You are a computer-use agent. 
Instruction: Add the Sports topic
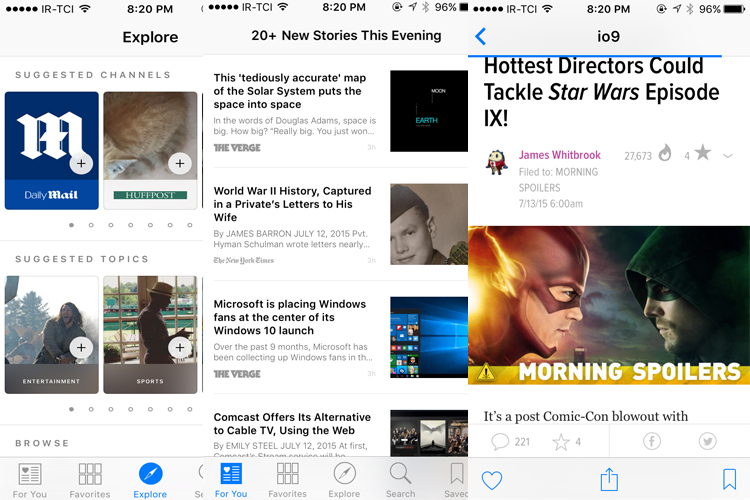[x=179, y=347]
